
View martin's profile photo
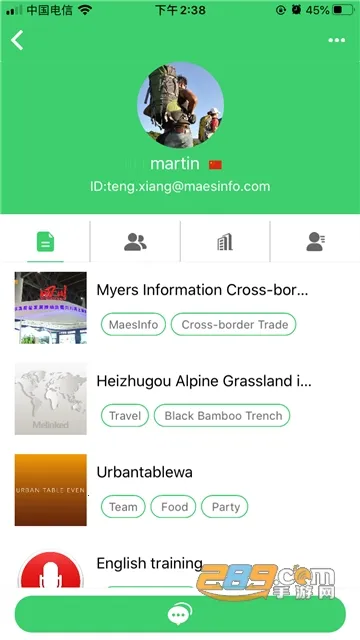[180, 105]
